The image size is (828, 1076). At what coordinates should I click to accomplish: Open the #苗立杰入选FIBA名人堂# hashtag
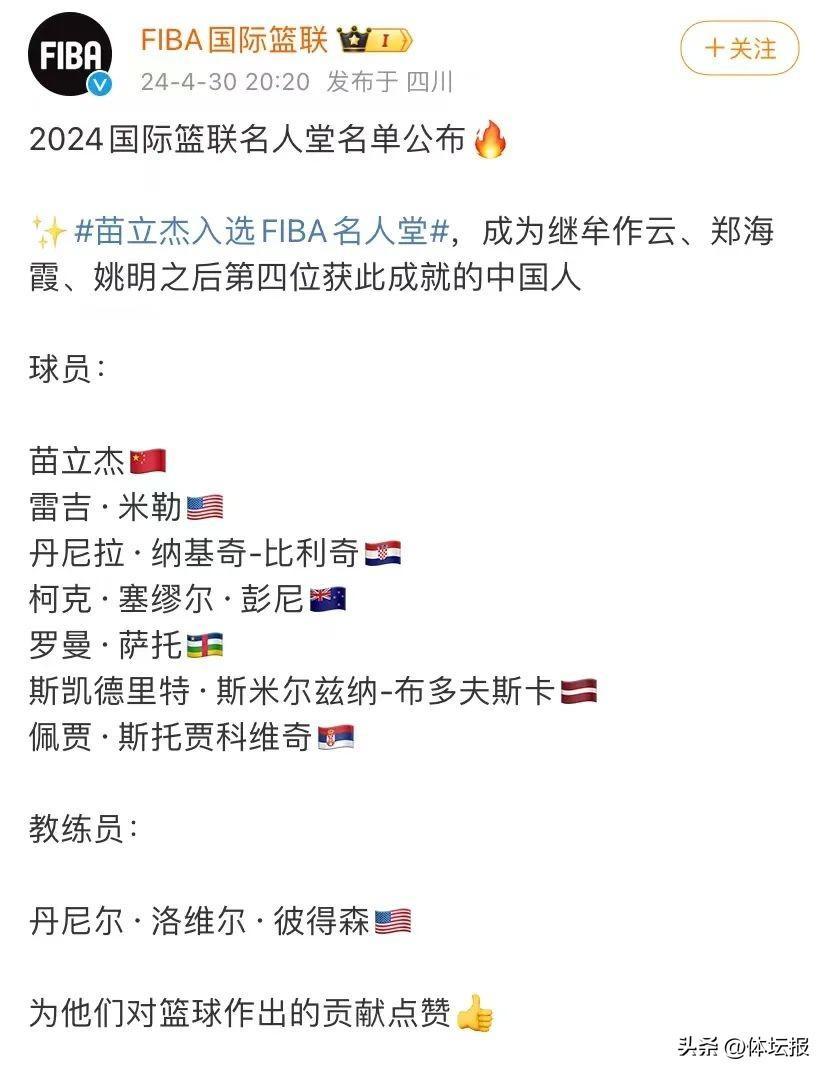click(260, 232)
